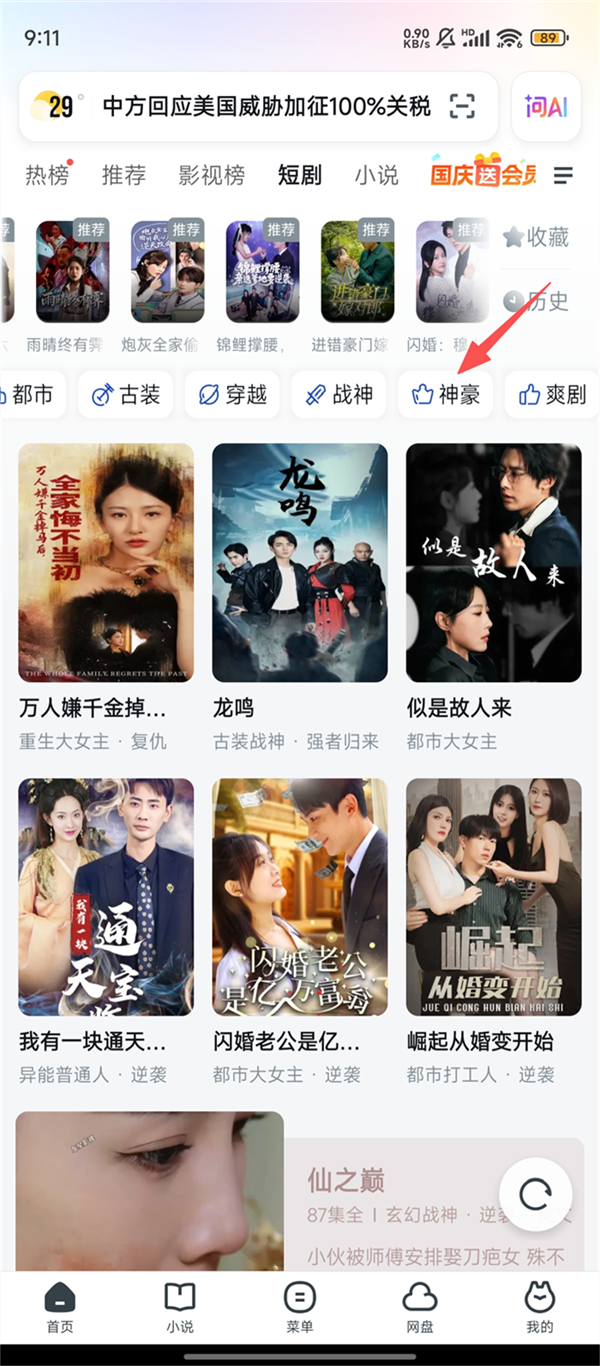Open the drama 似是故人来
The height and width of the screenshot is (1366, 600).
tap(493, 563)
